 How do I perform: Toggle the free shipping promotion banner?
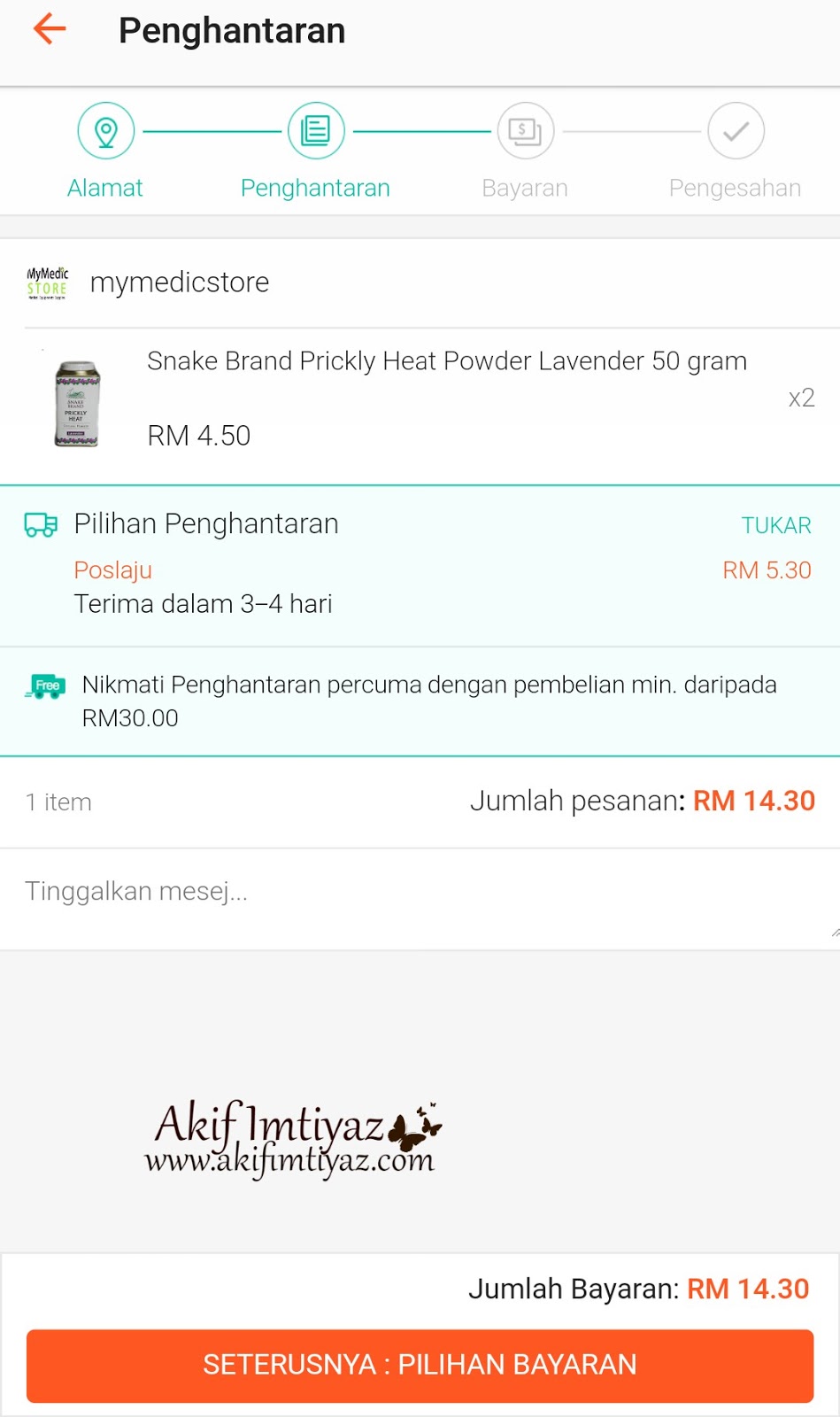(420, 701)
